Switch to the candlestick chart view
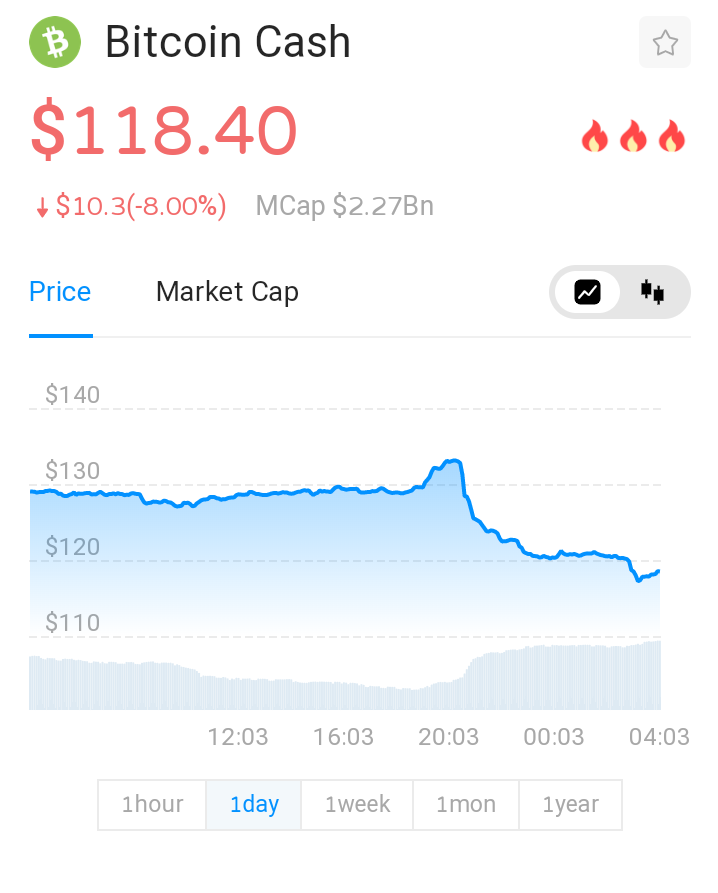Screen dimensions: 718x893 (x=652, y=292)
